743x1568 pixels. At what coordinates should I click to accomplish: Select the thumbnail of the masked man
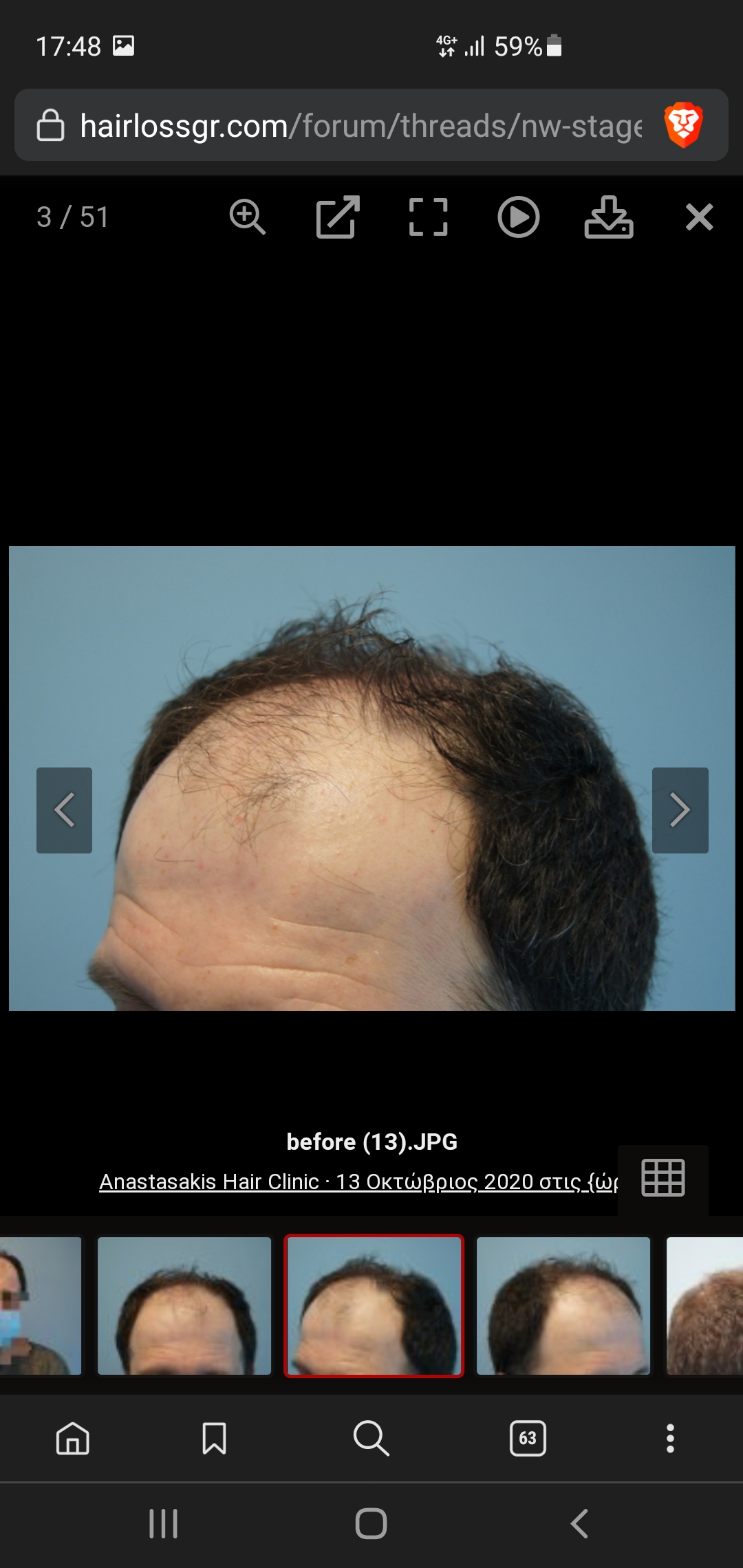(x=40, y=1306)
